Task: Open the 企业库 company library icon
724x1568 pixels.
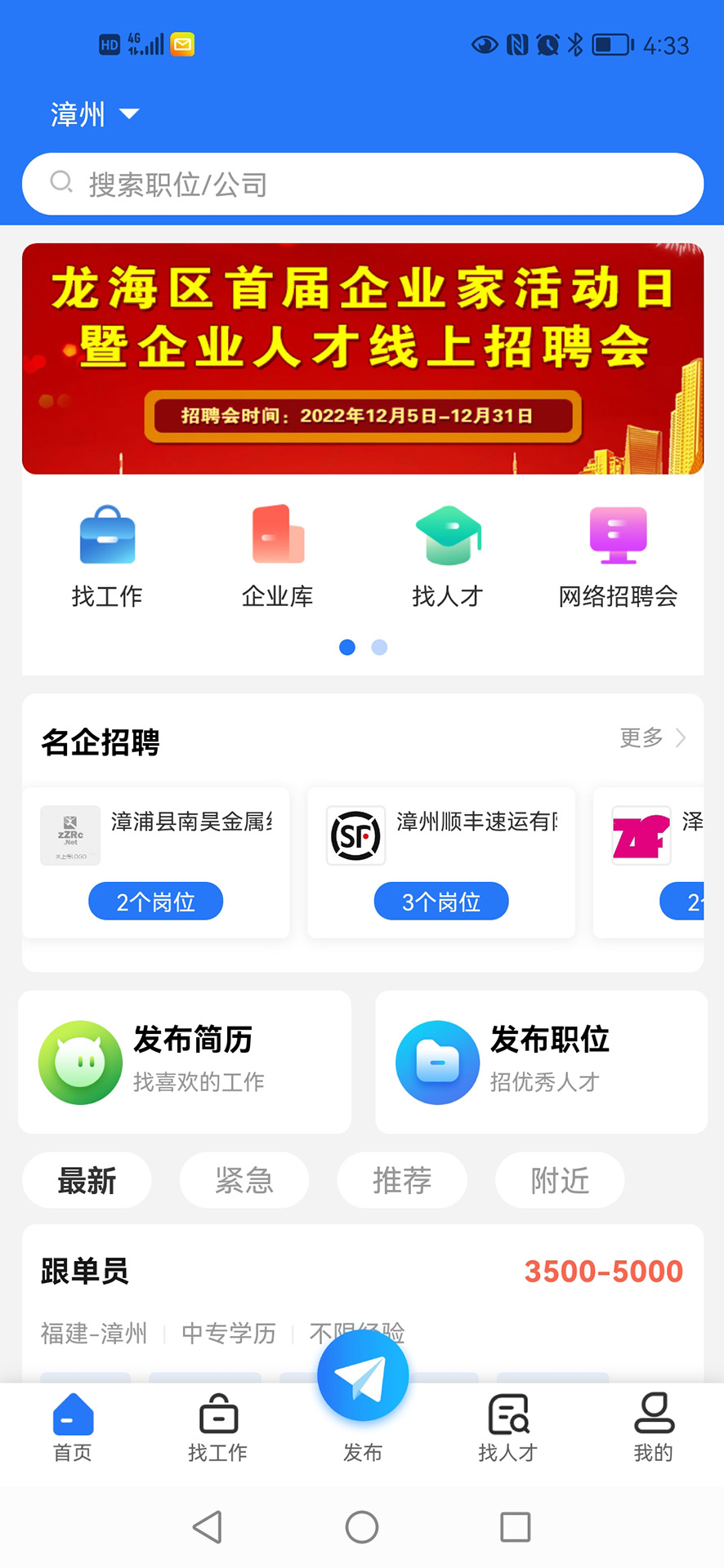Action: click(277, 535)
